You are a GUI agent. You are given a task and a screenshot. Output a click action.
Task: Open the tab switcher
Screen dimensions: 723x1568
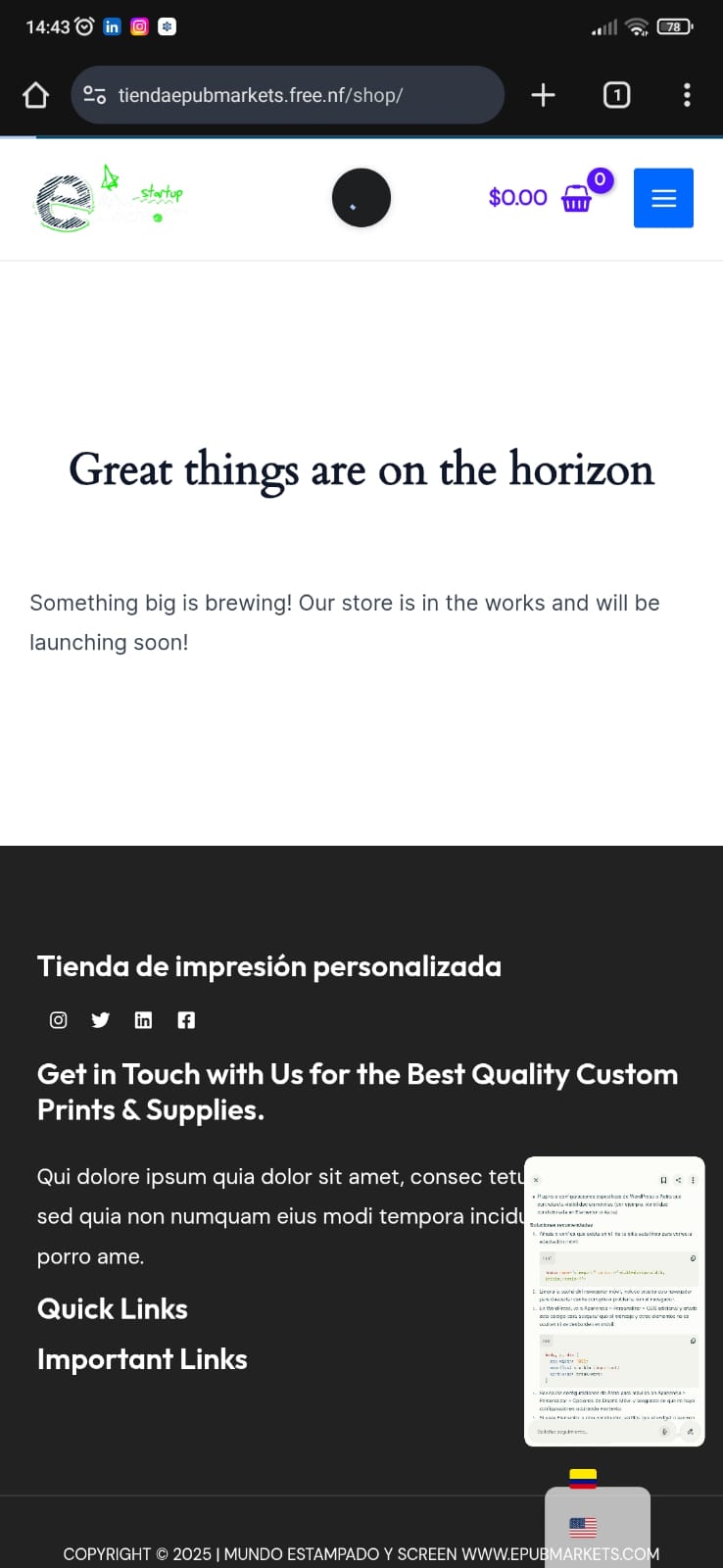point(616,95)
